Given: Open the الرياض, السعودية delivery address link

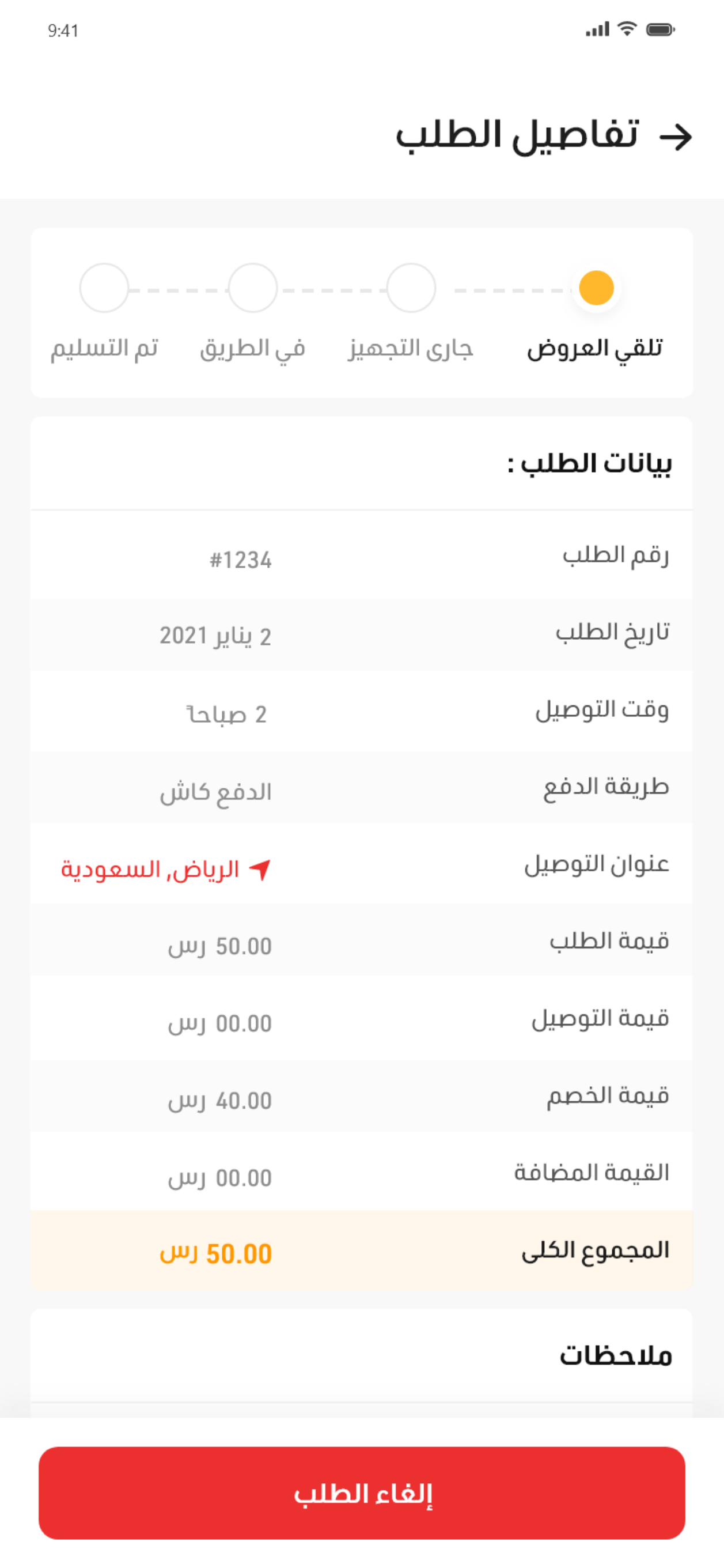Looking at the screenshot, I should coord(164,869).
